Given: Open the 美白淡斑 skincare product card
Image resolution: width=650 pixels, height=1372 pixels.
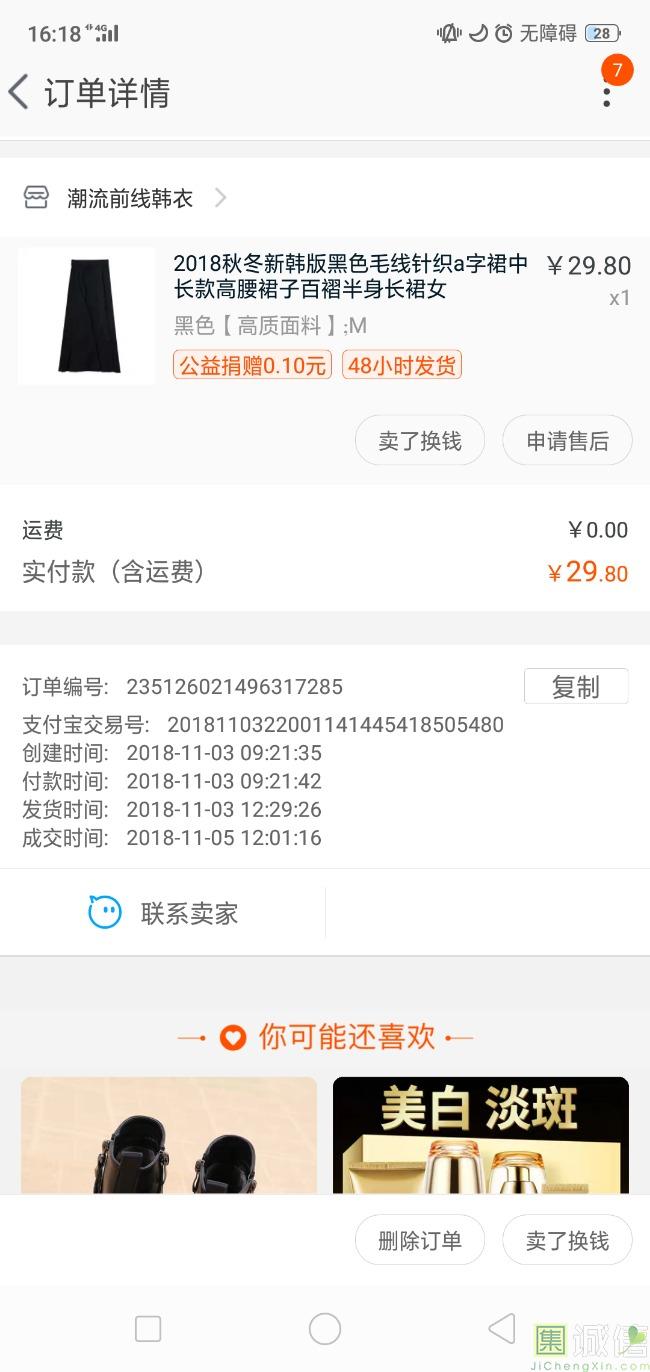Looking at the screenshot, I should click(480, 1135).
